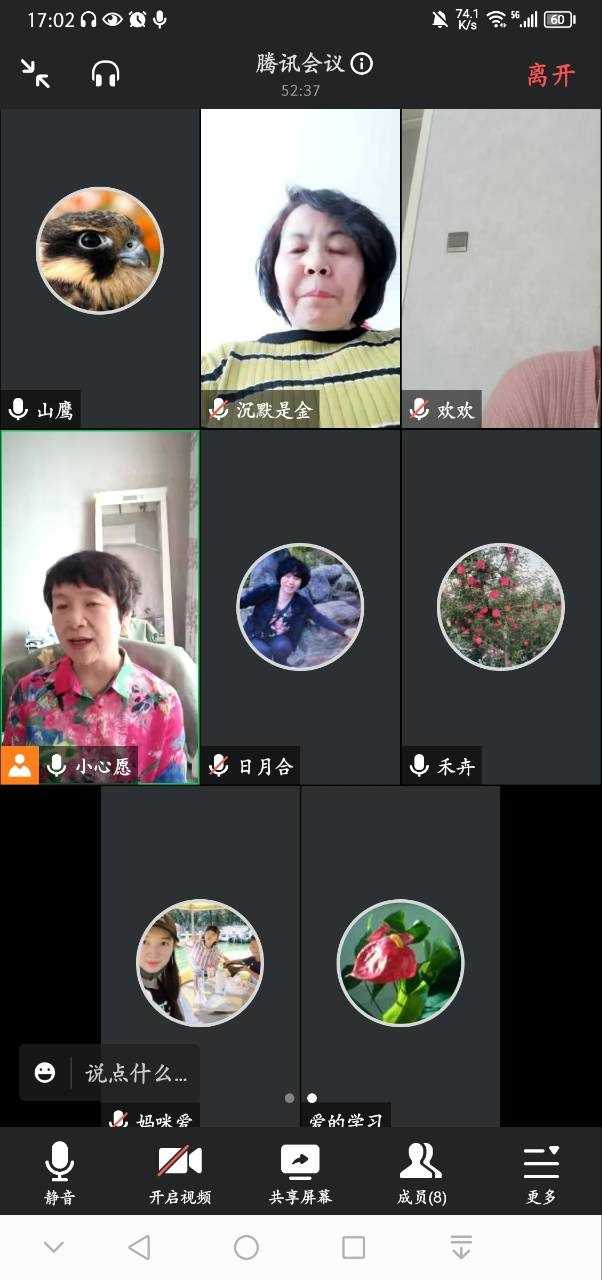The height and width of the screenshot is (1280, 602).
Task: Select 日月合's participant tile
Action: click(300, 606)
